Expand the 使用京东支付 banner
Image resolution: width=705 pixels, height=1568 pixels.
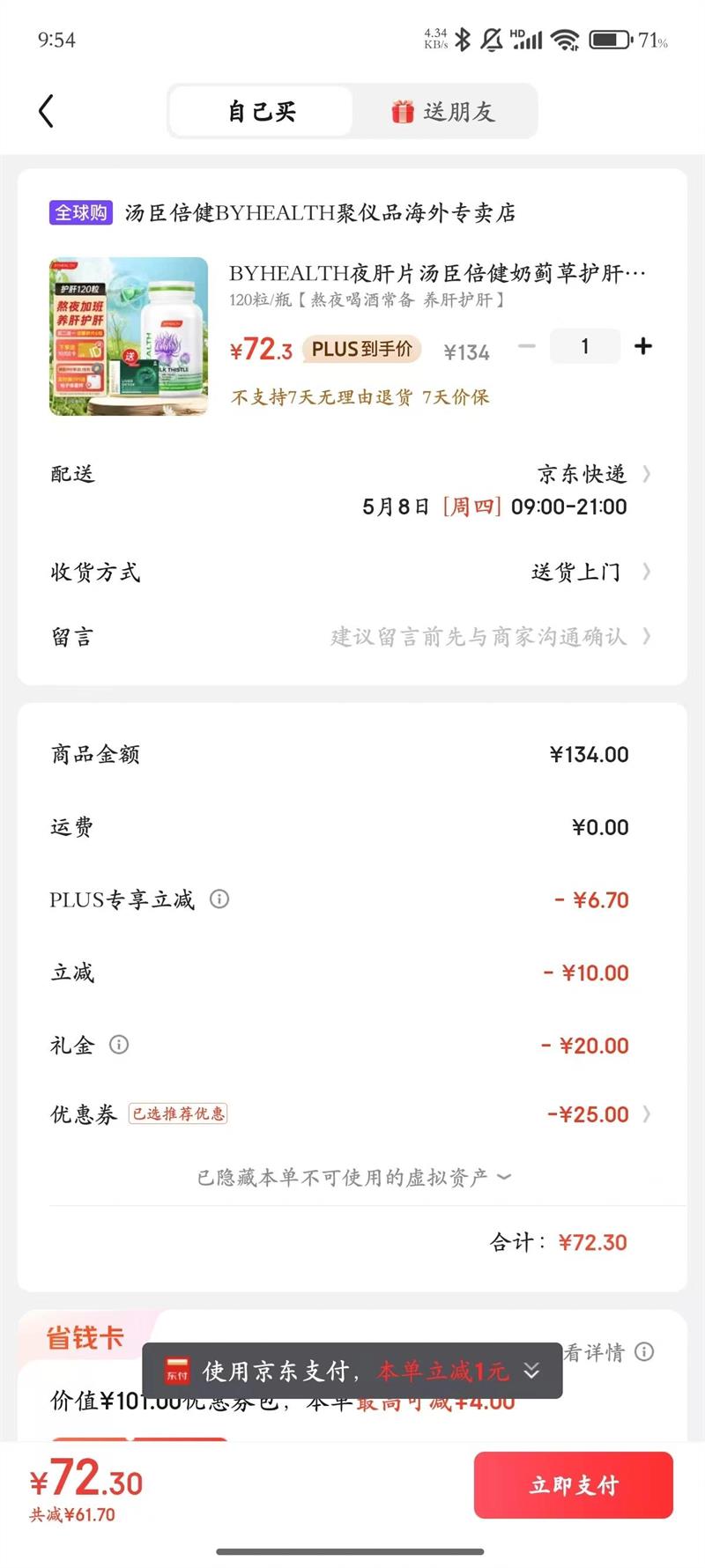coord(531,1371)
